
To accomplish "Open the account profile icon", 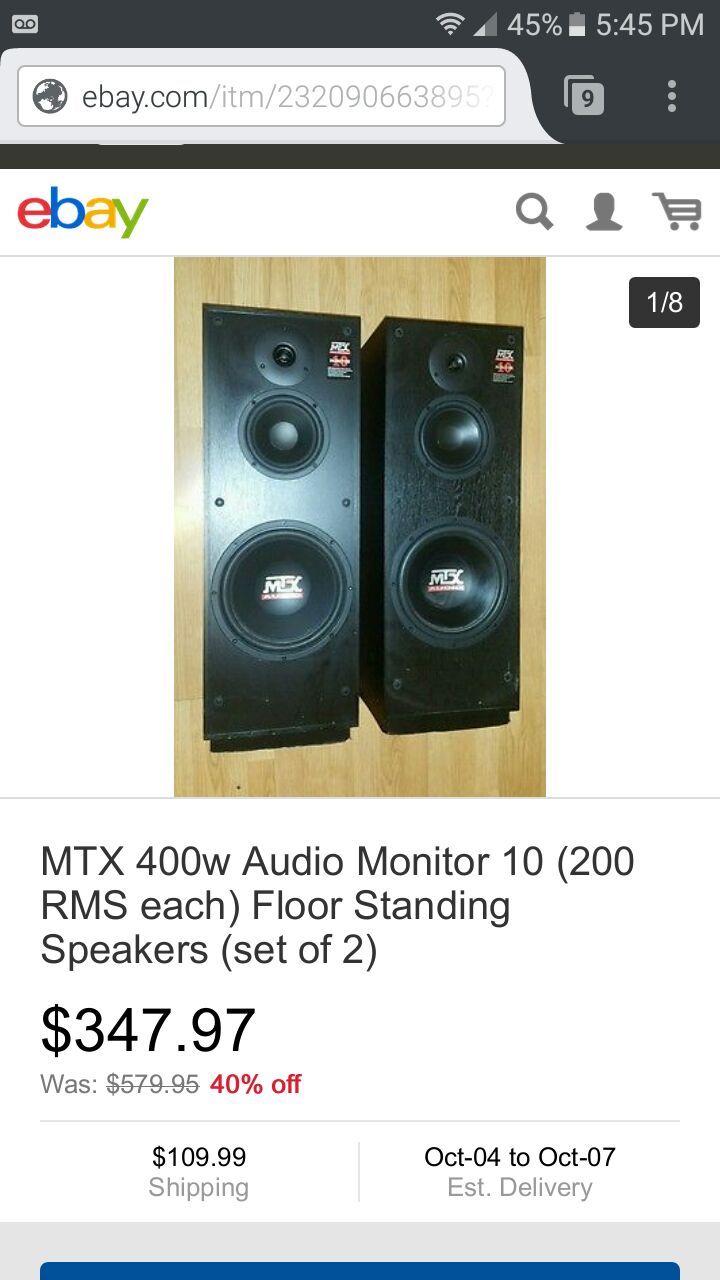I will pyautogui.click(x=604, y=212).
